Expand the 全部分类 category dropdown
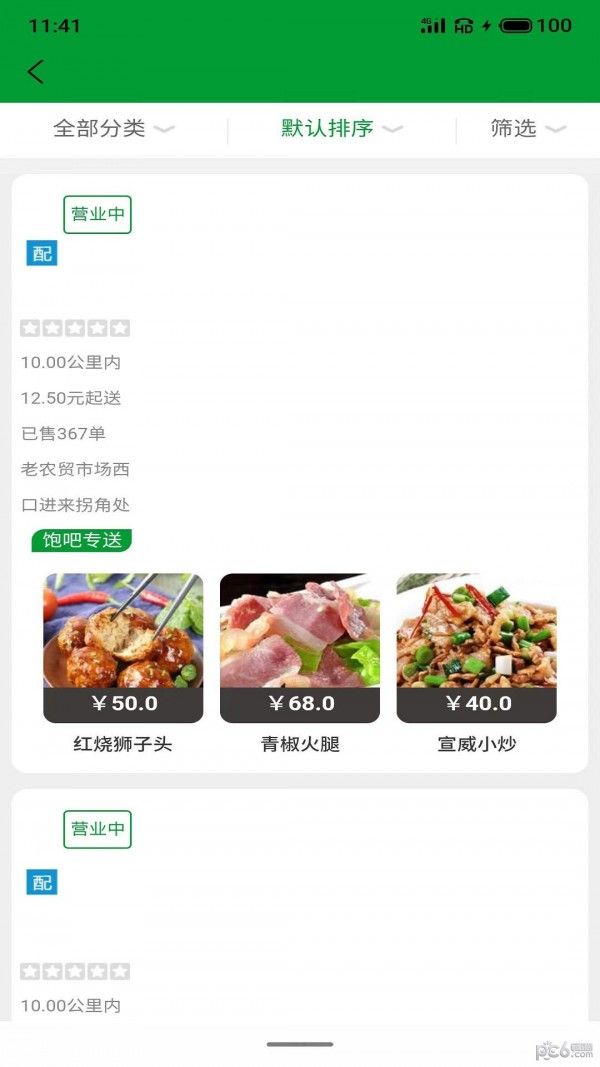Viewport: 600px width, 1067px height. [113, 129]
